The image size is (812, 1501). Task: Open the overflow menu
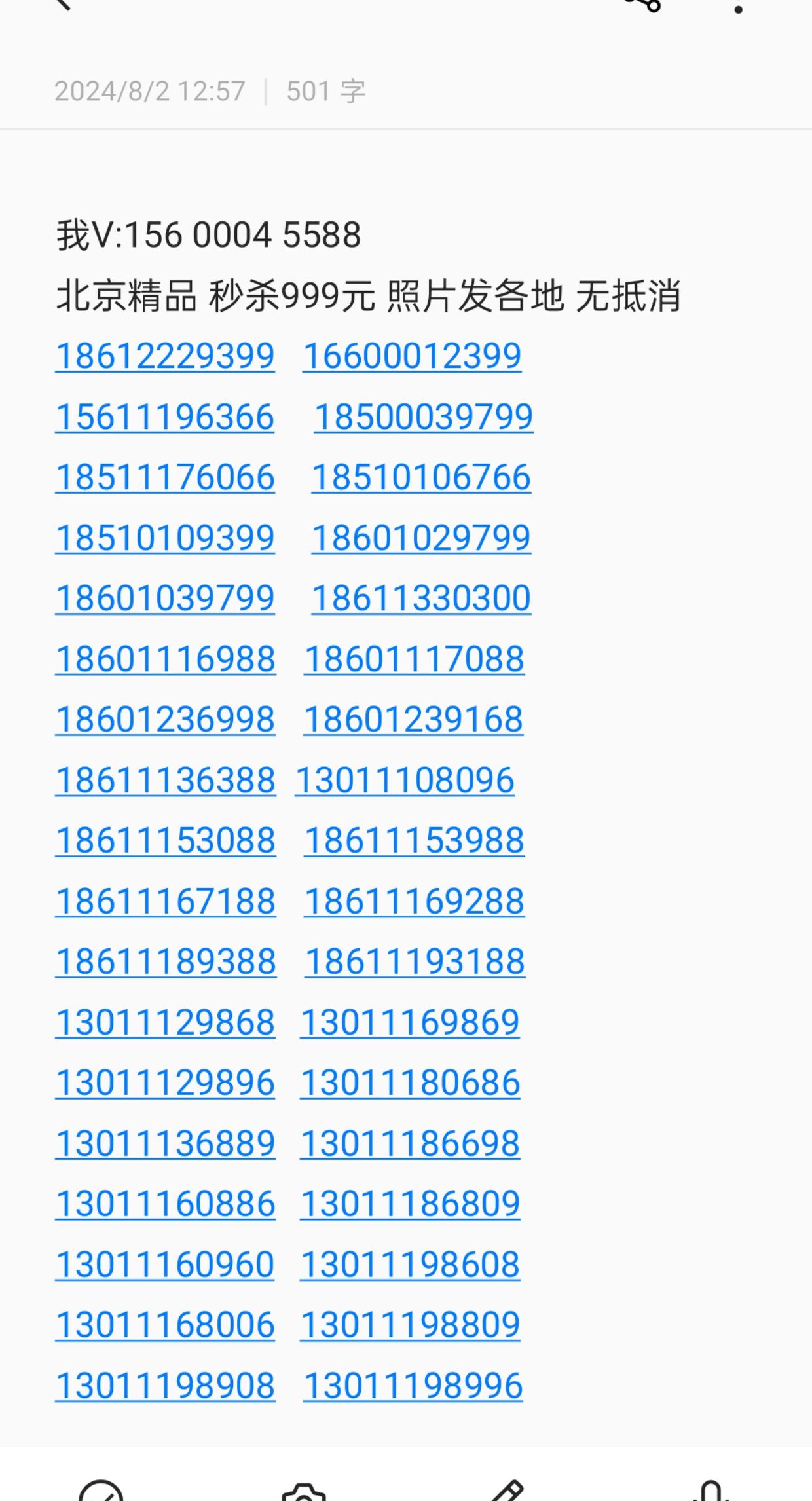(x=738, y=7)
